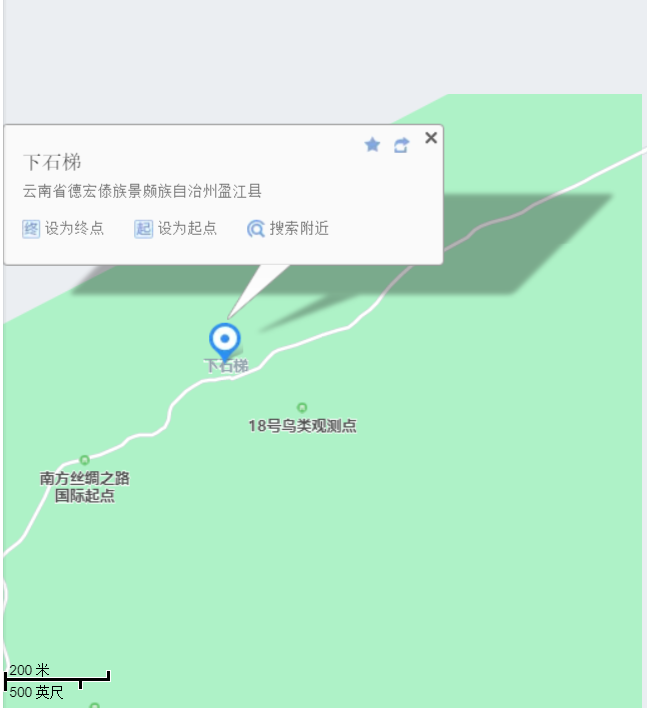Select the 南方丝绸之路国际起点 map marker
The width and height of the screenshot is (647, 708).
[84, 460]
